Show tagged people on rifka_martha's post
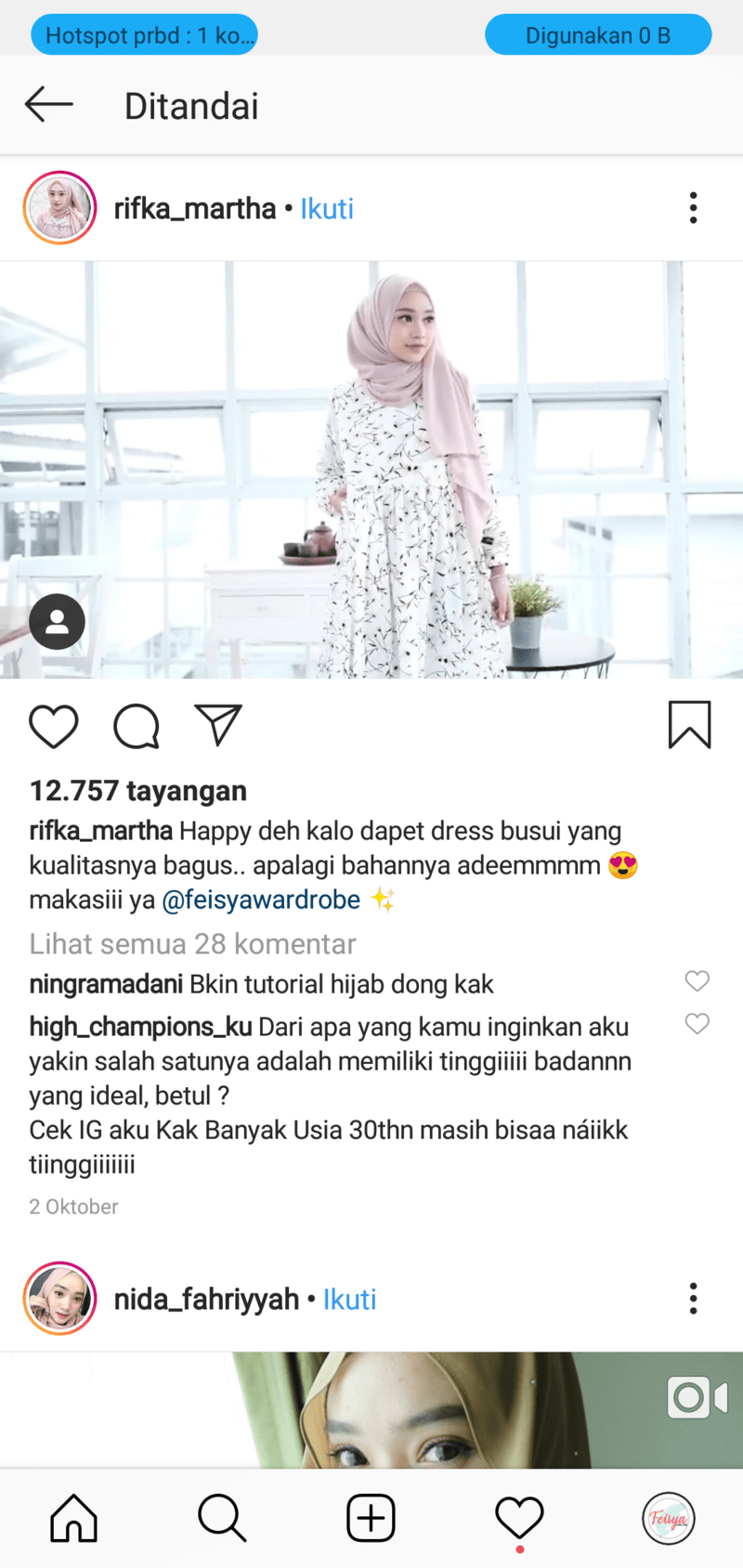This screenshot has height=1568, width=743. pyautogui.click(x=57, y=621)
